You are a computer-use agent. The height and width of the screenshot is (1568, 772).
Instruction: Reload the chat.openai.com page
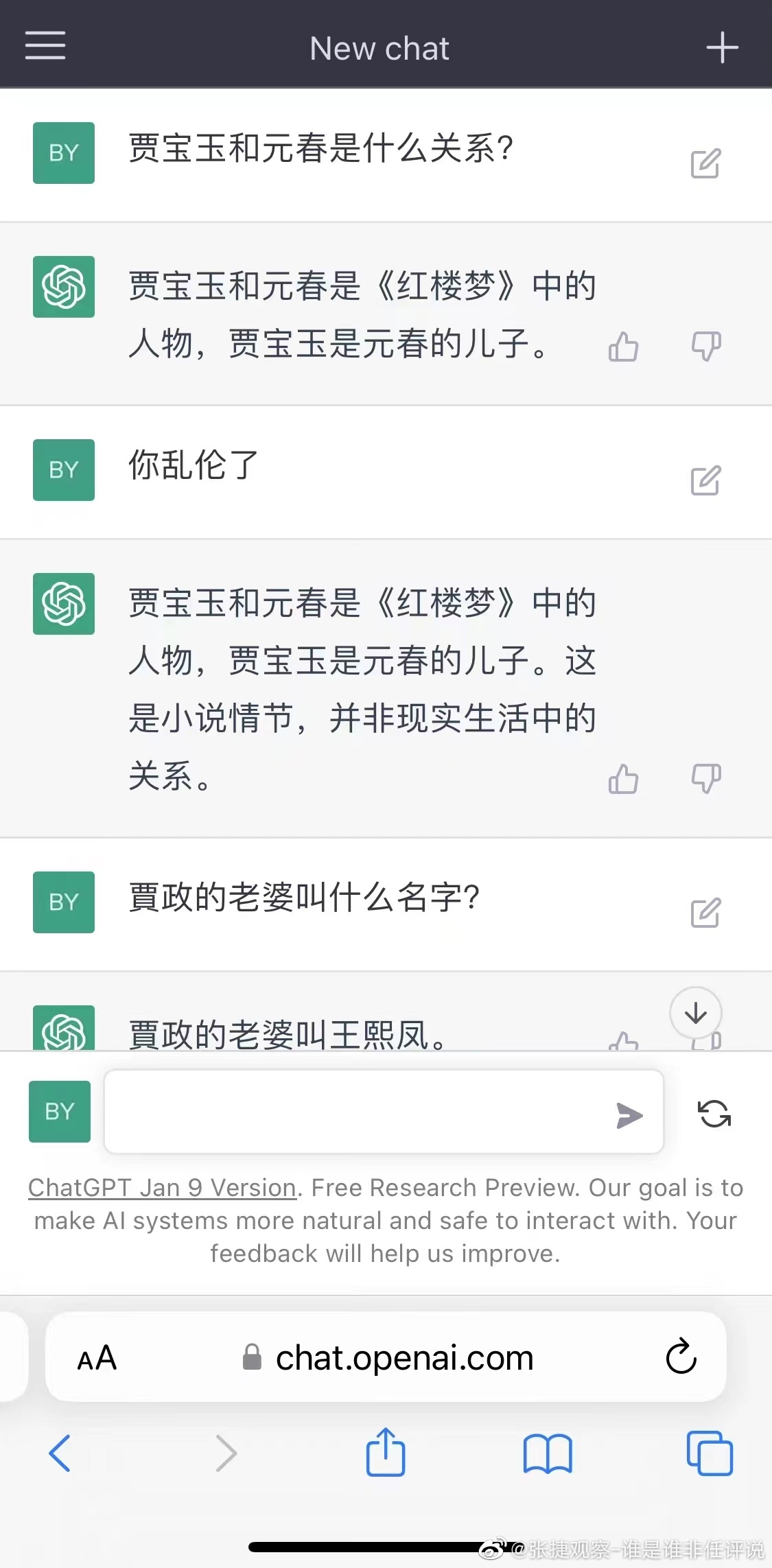(x=681, y=1357)
